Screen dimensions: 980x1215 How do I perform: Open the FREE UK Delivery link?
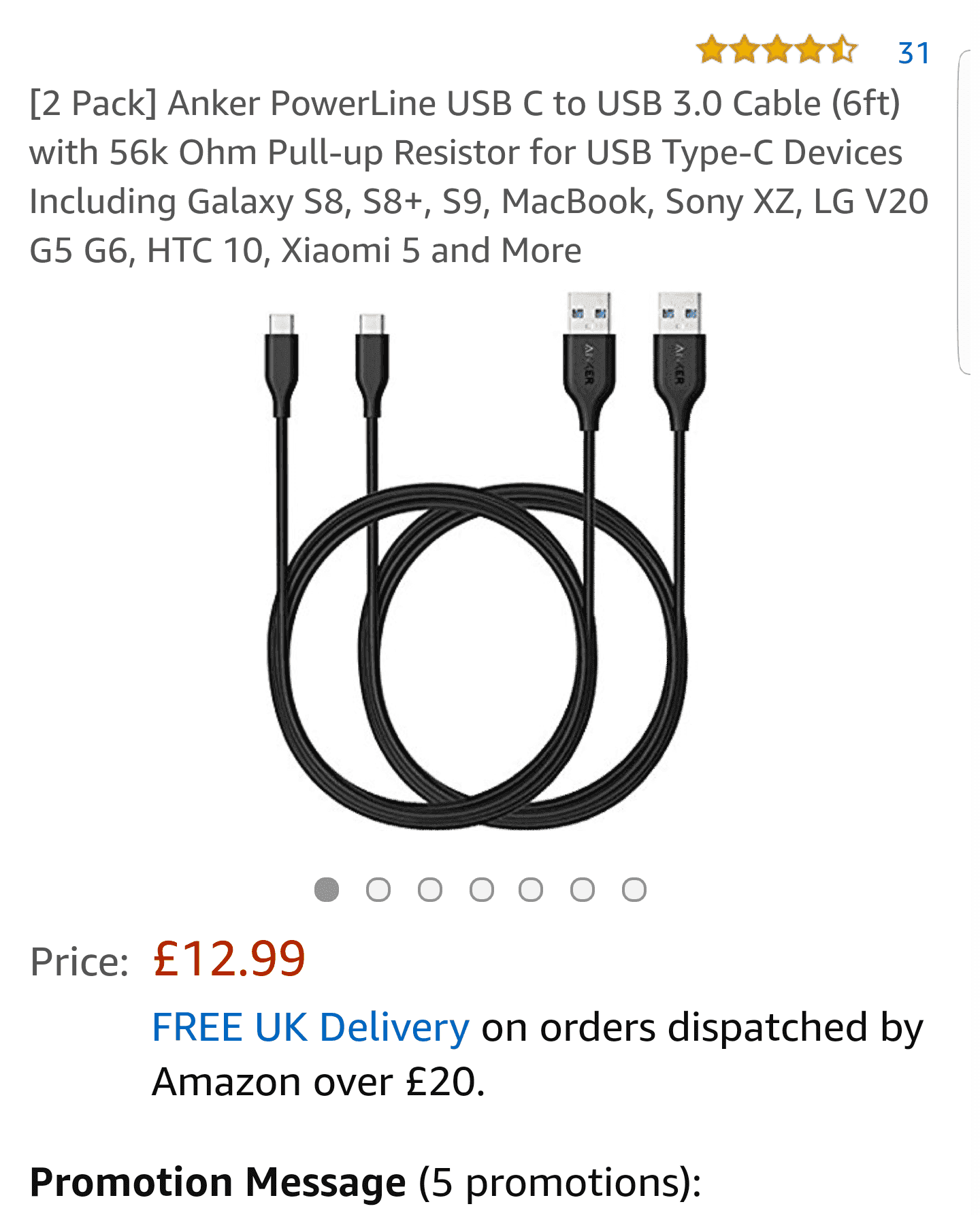coord(310,1027)
